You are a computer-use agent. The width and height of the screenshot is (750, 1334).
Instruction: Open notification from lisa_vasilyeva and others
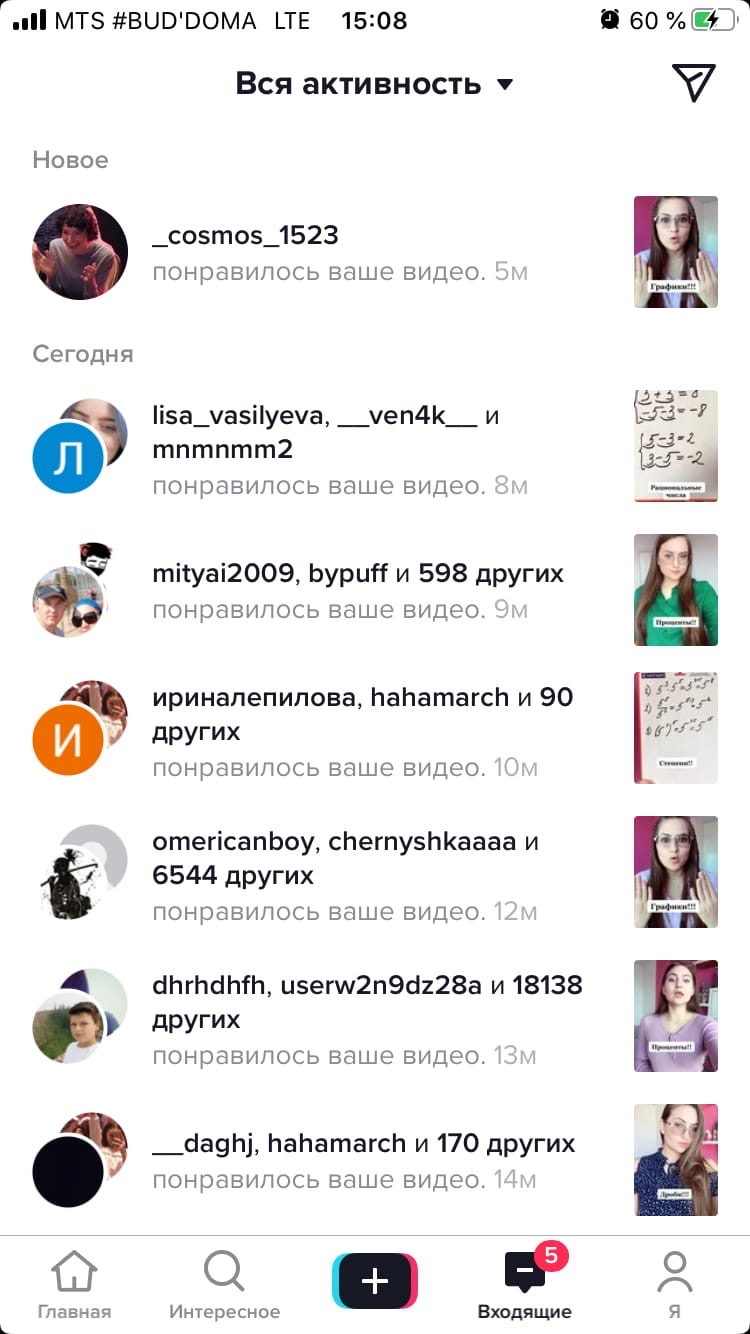[340, 450]
